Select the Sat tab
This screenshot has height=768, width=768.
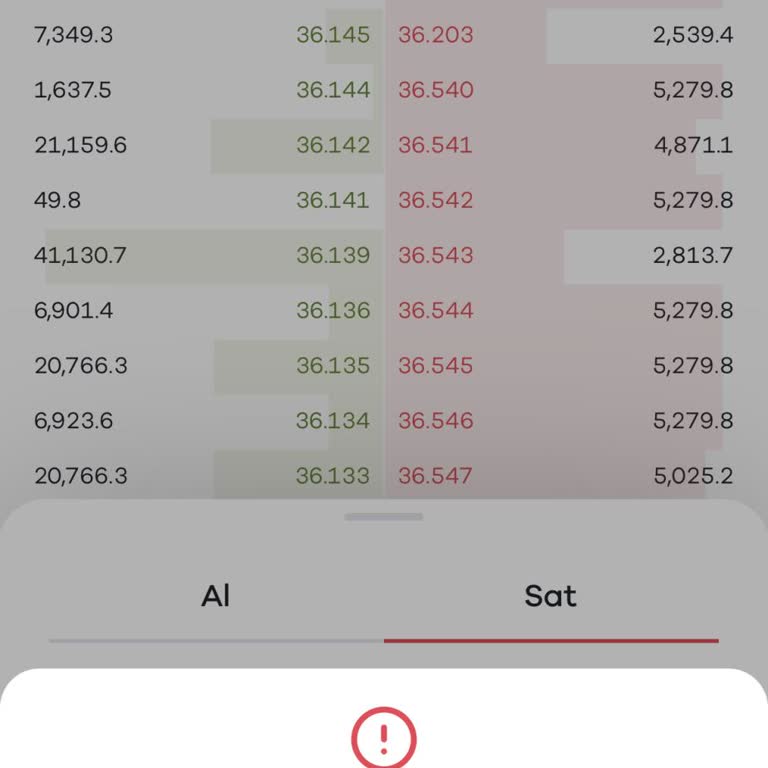550,597
